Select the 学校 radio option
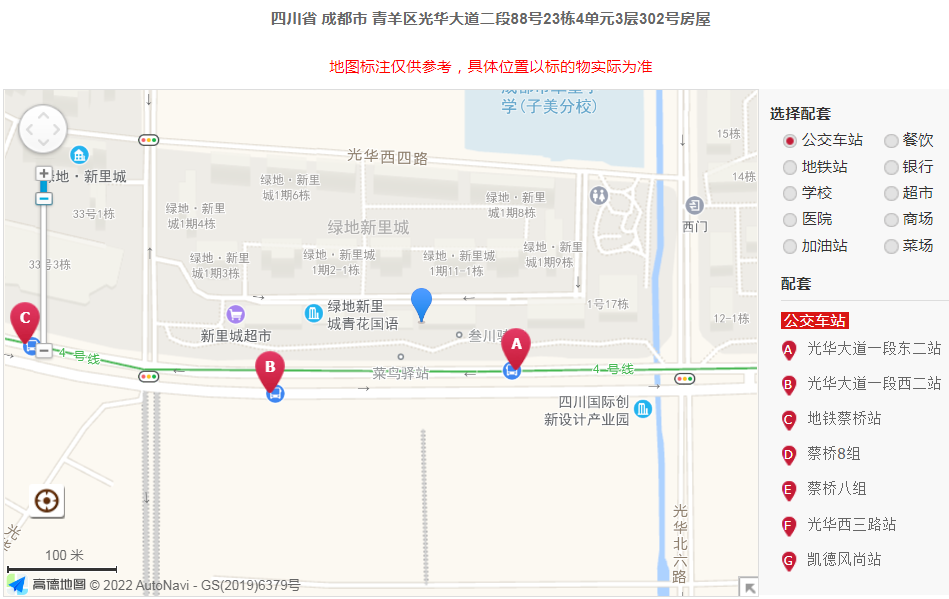The height and width of the screenshot is (599, 949). (x=790, y=193)
